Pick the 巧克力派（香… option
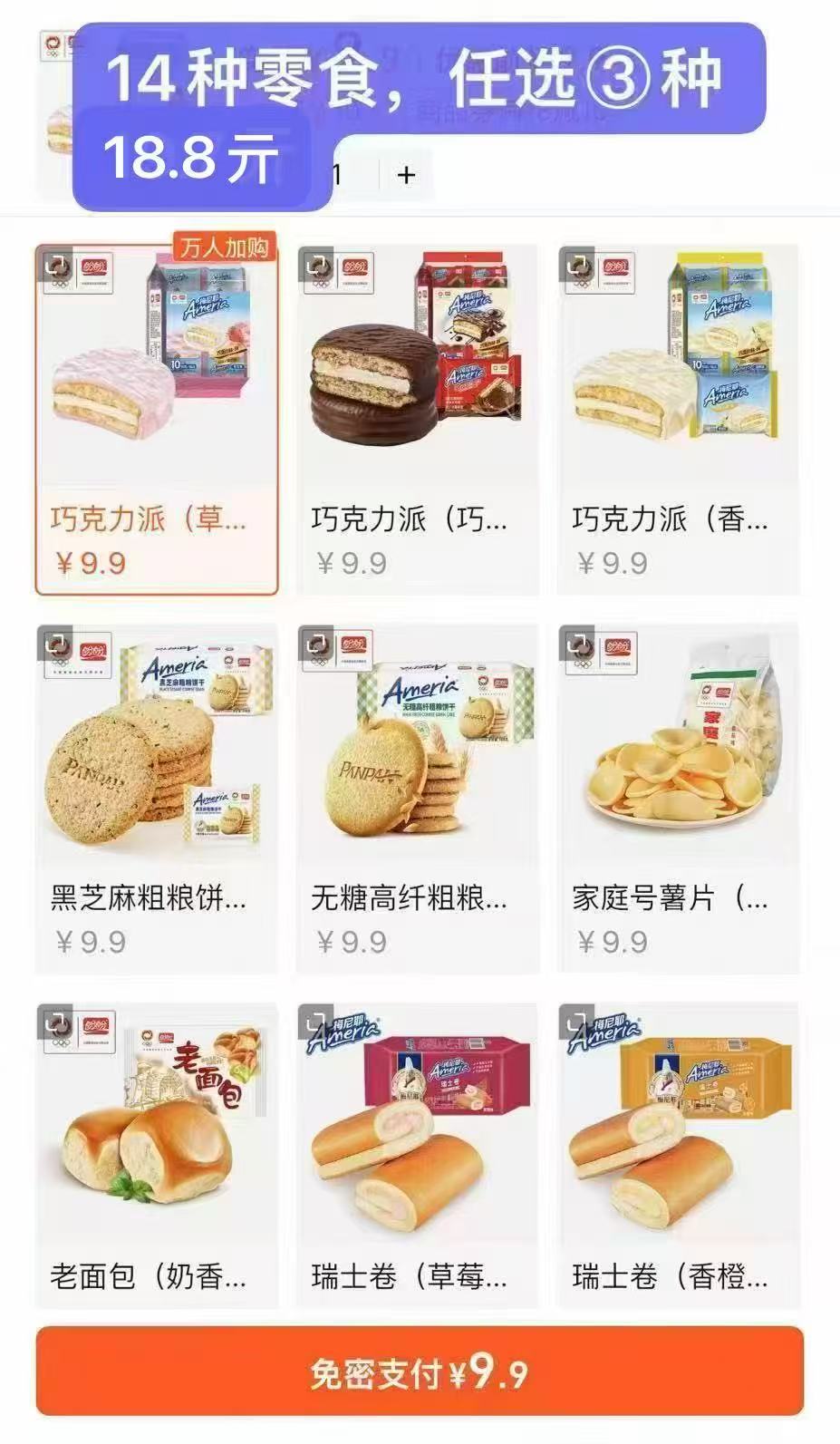Viewport: 840px width, 1444px height. pyautogui.click(x=679, y=420)
